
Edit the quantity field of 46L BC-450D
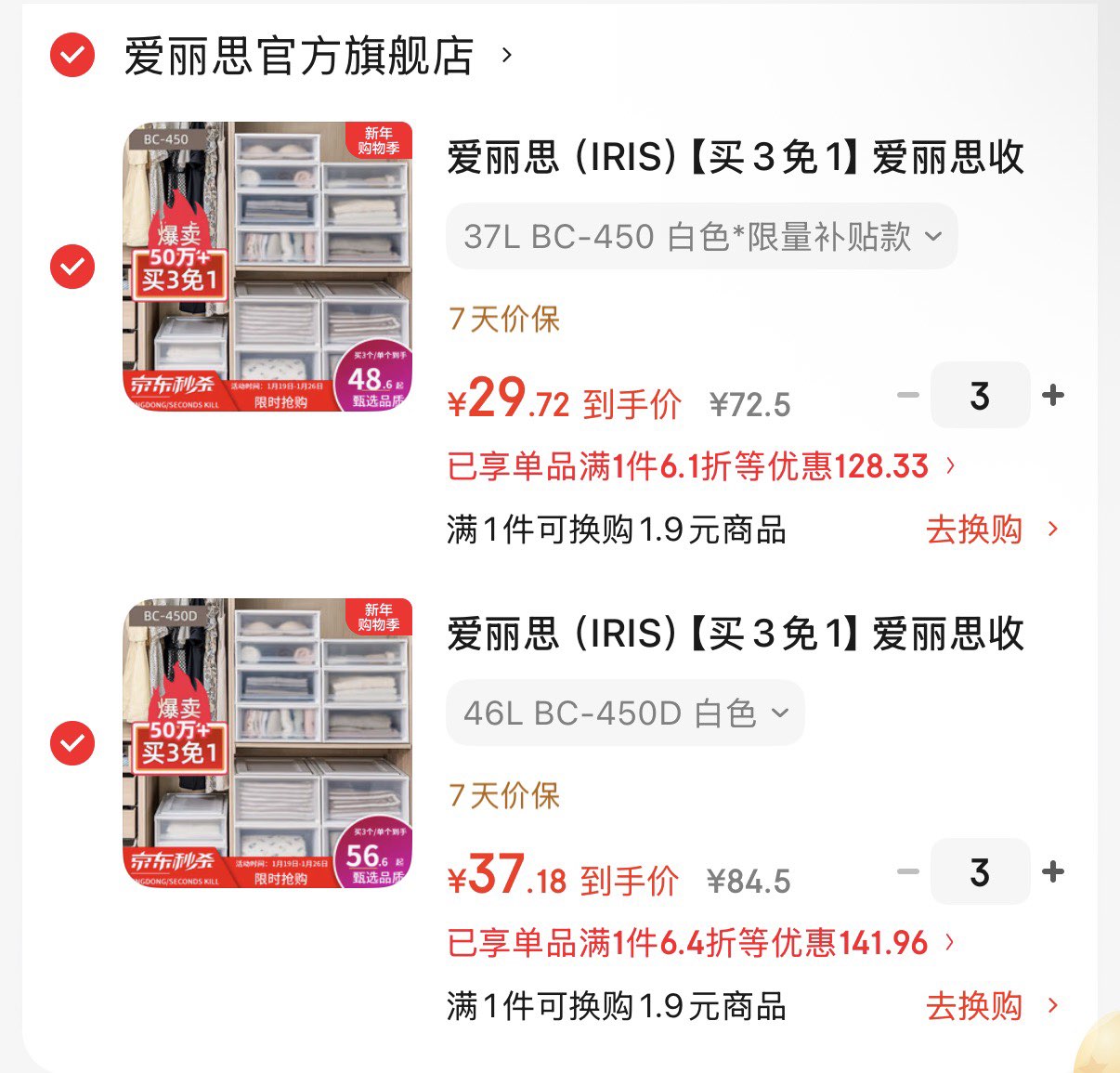pos(980,872)
